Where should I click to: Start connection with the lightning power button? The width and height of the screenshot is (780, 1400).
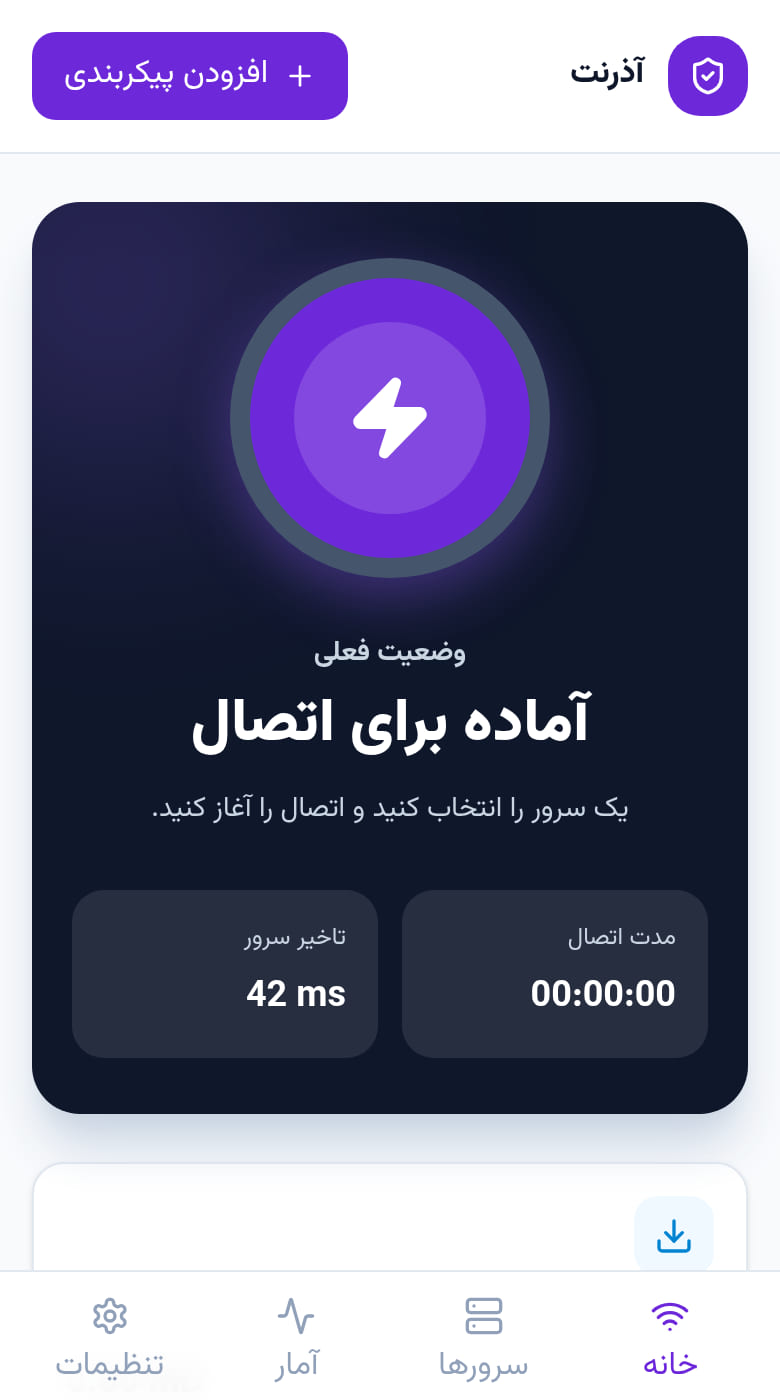click(390, 418)
